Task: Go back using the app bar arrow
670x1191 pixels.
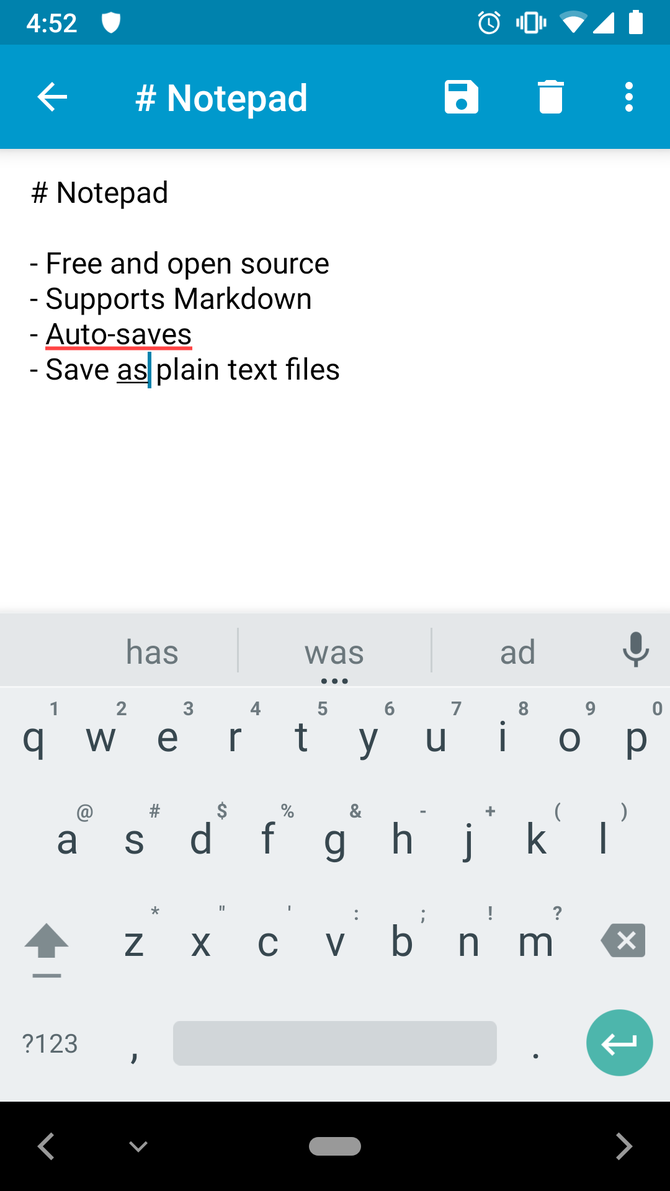Action: (x=52, y=97)
